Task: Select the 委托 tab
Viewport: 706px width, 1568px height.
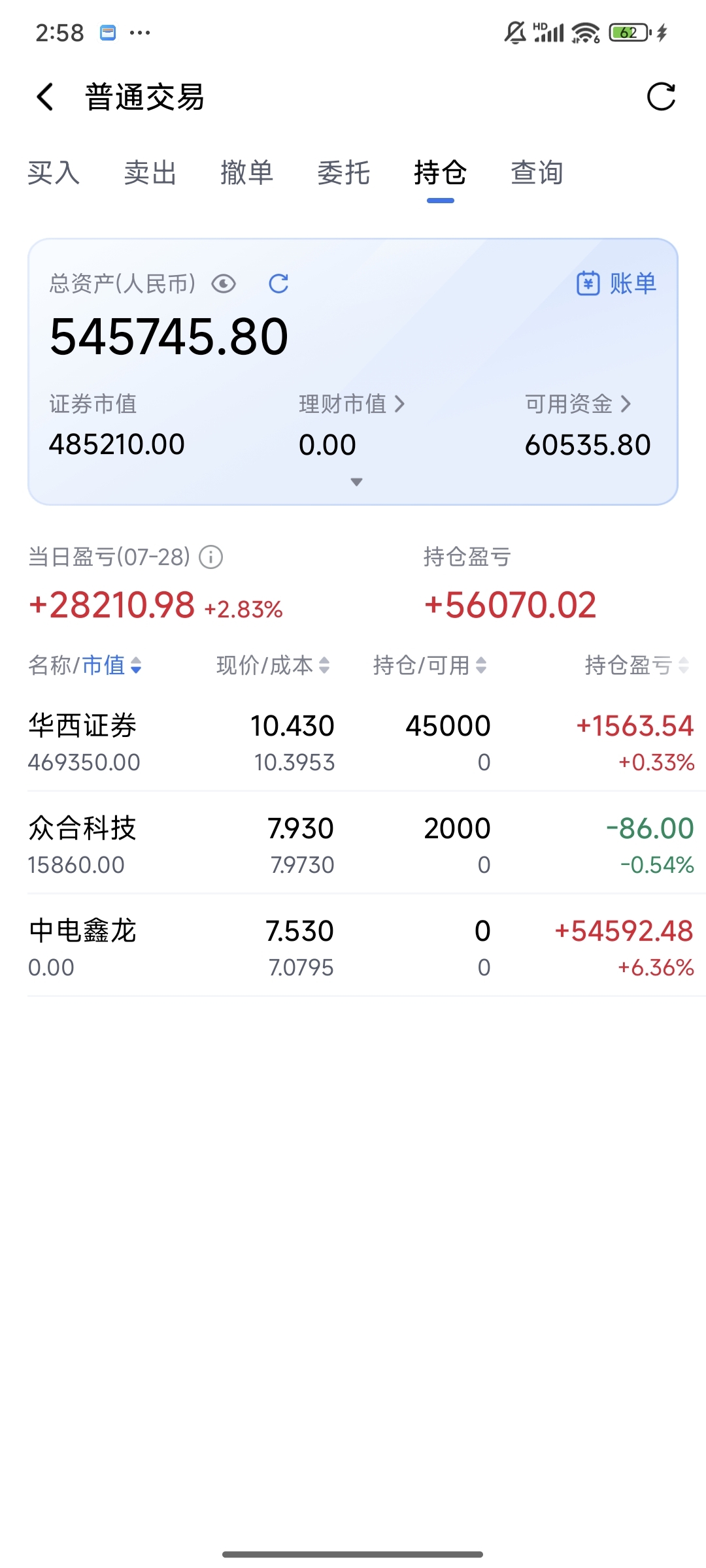Action: pos(344,173)
